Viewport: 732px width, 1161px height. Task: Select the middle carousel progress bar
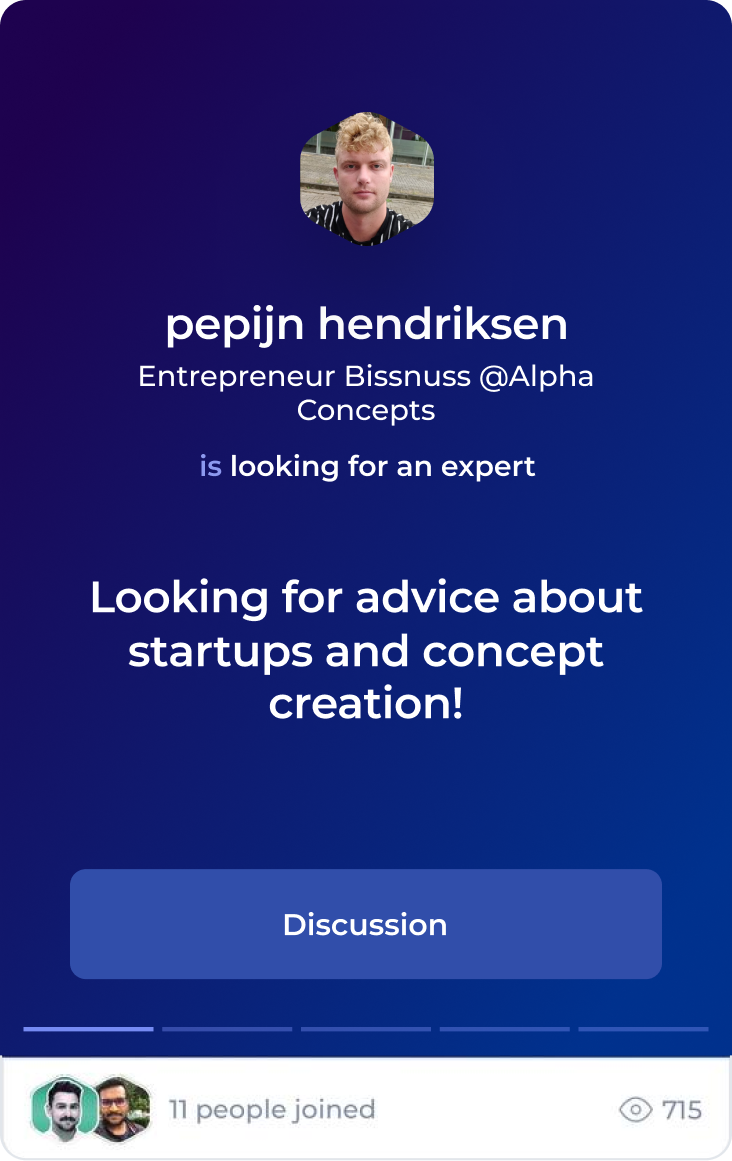[366, 1028]
